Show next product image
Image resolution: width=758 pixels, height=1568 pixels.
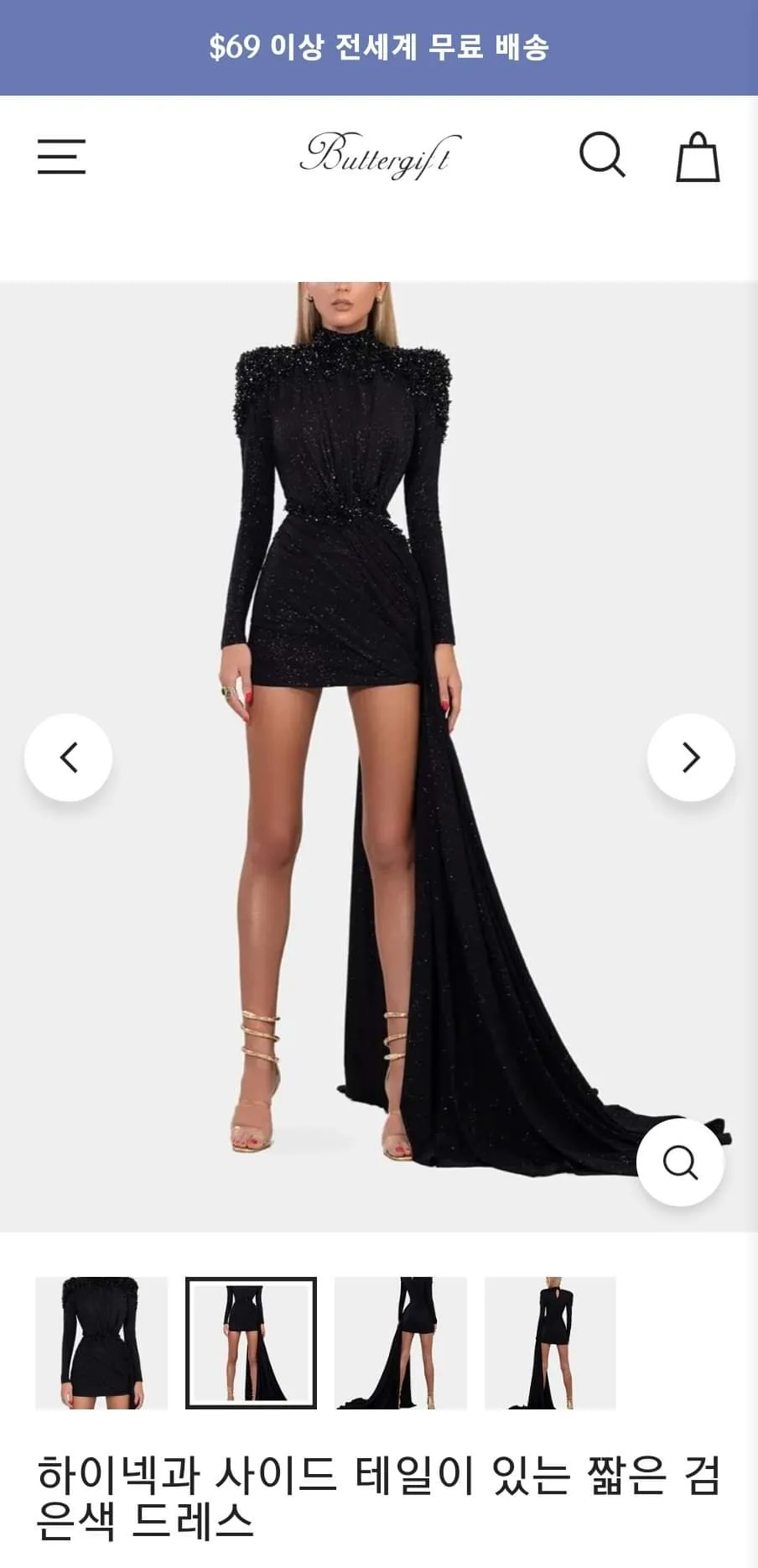[691, 758]
